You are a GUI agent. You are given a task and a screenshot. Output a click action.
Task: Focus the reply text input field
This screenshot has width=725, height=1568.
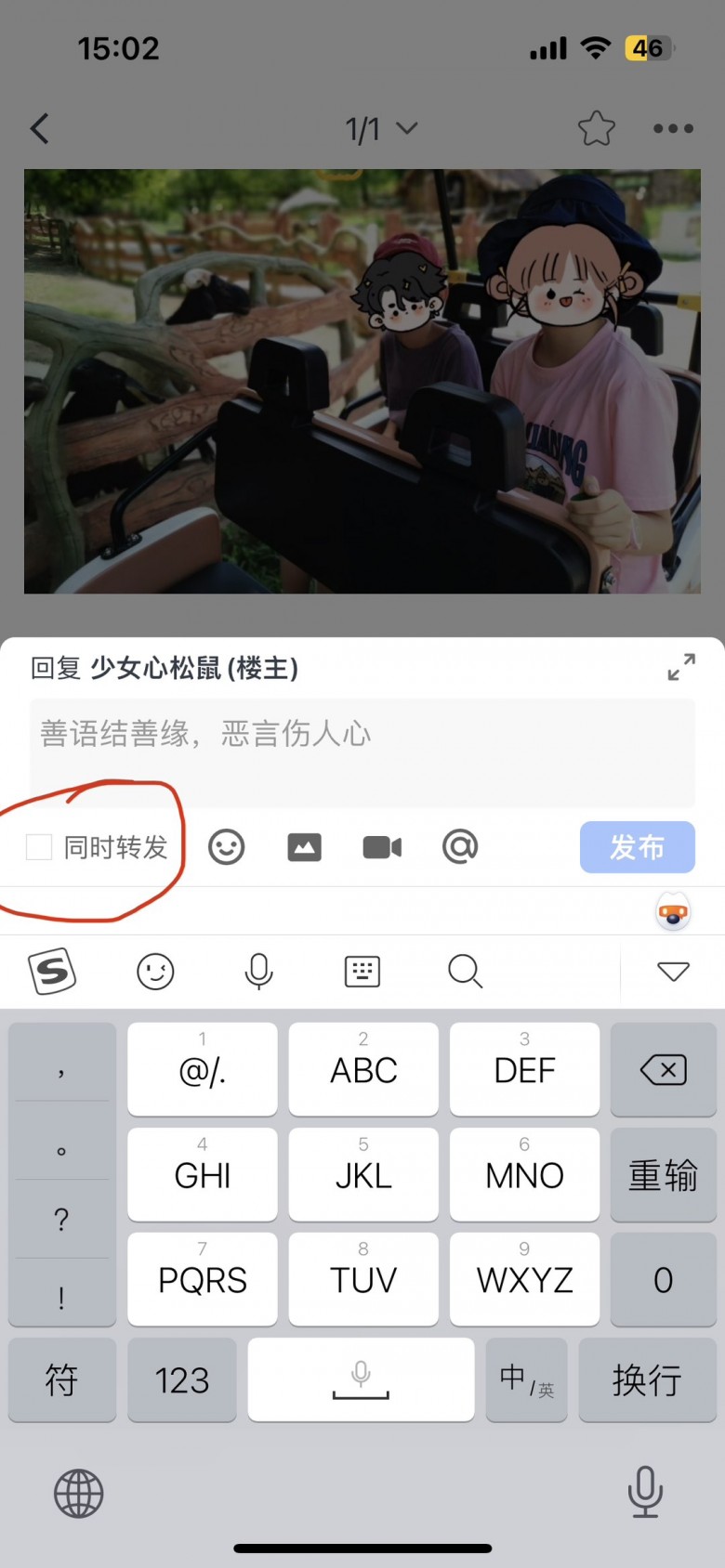point(362,751)
